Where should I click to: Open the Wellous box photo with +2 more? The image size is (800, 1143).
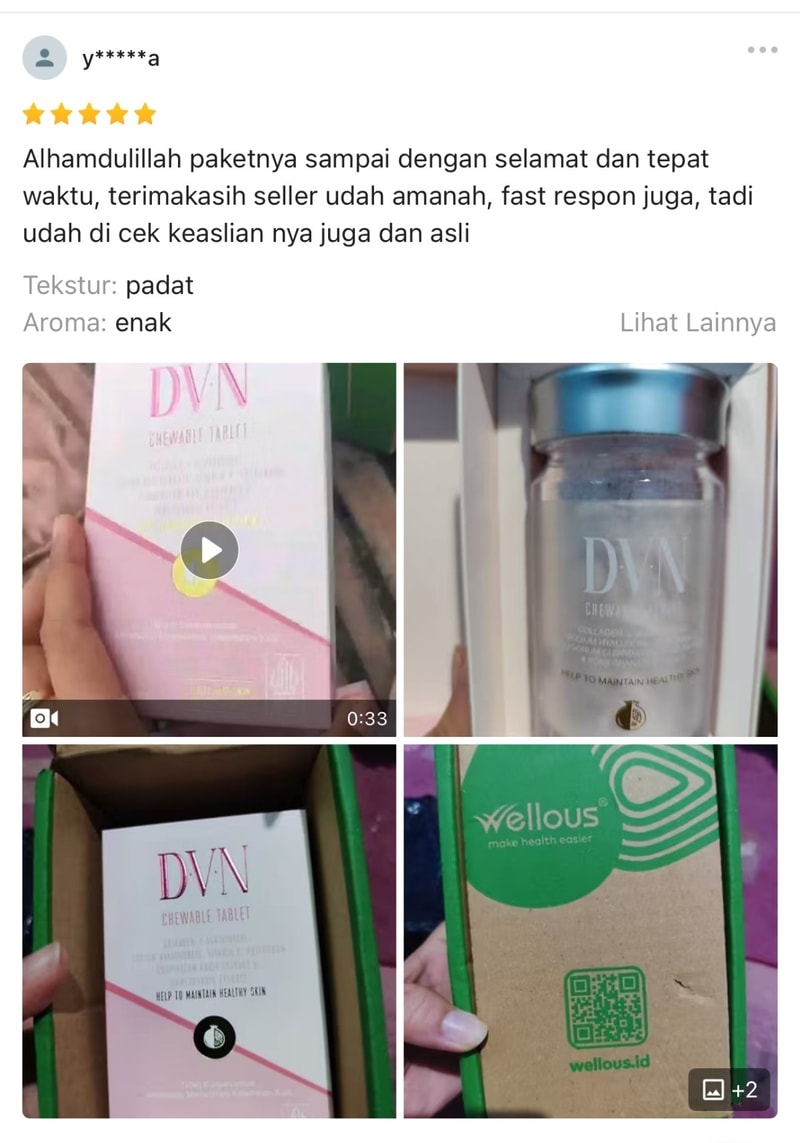tap(590, 930)
